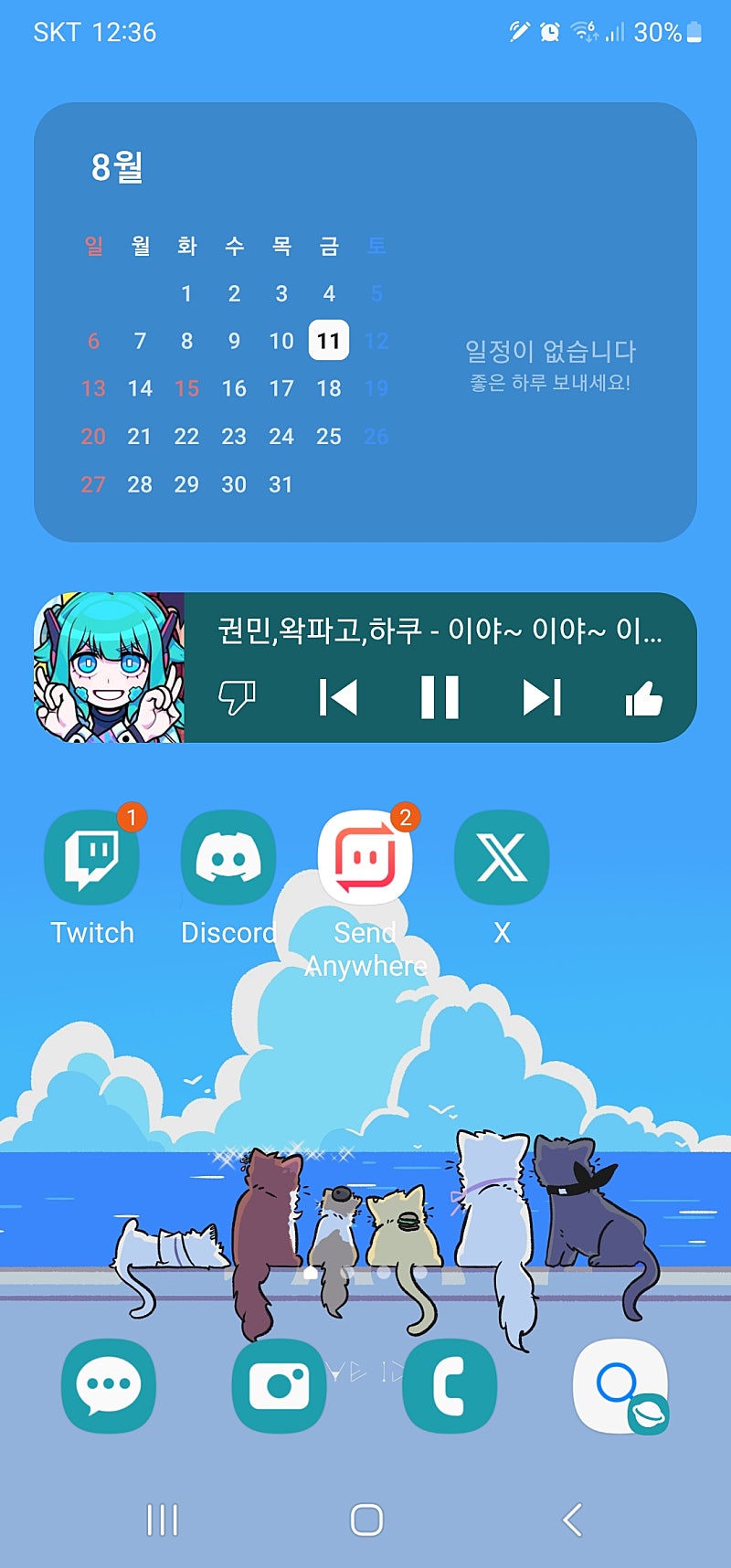Thumbs down the current song
Viewport: 731px width, 1568px height.
(x=237, y=698)
